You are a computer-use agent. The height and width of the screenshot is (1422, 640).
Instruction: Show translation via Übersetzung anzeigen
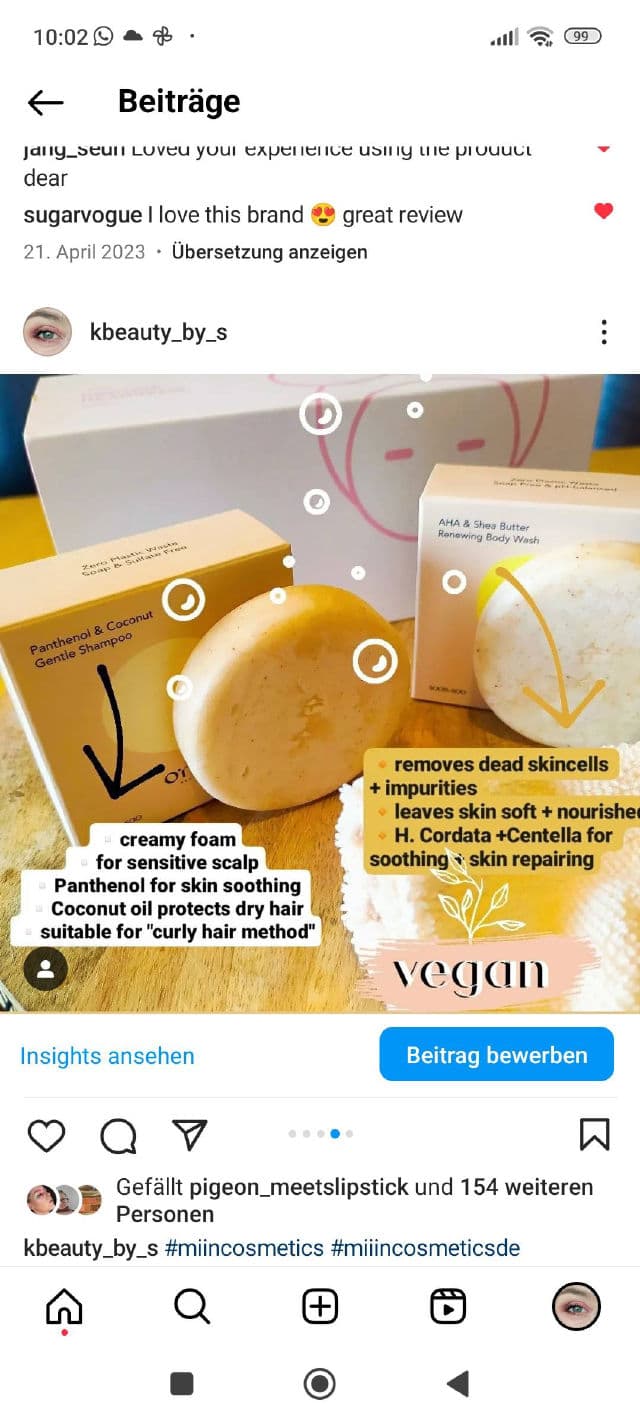pyautogui.click(x=269, y=252)
